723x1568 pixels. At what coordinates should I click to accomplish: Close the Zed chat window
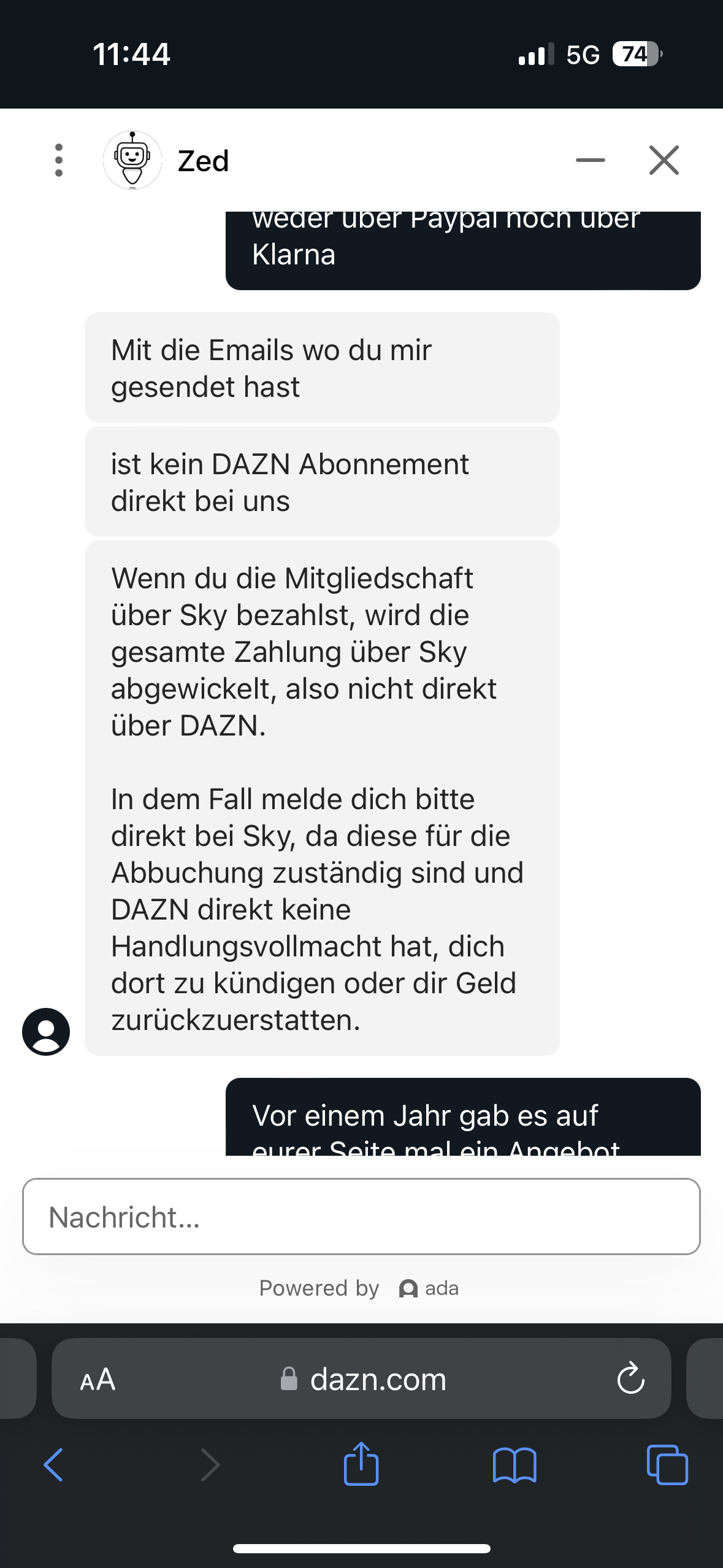tap(664, 160)
